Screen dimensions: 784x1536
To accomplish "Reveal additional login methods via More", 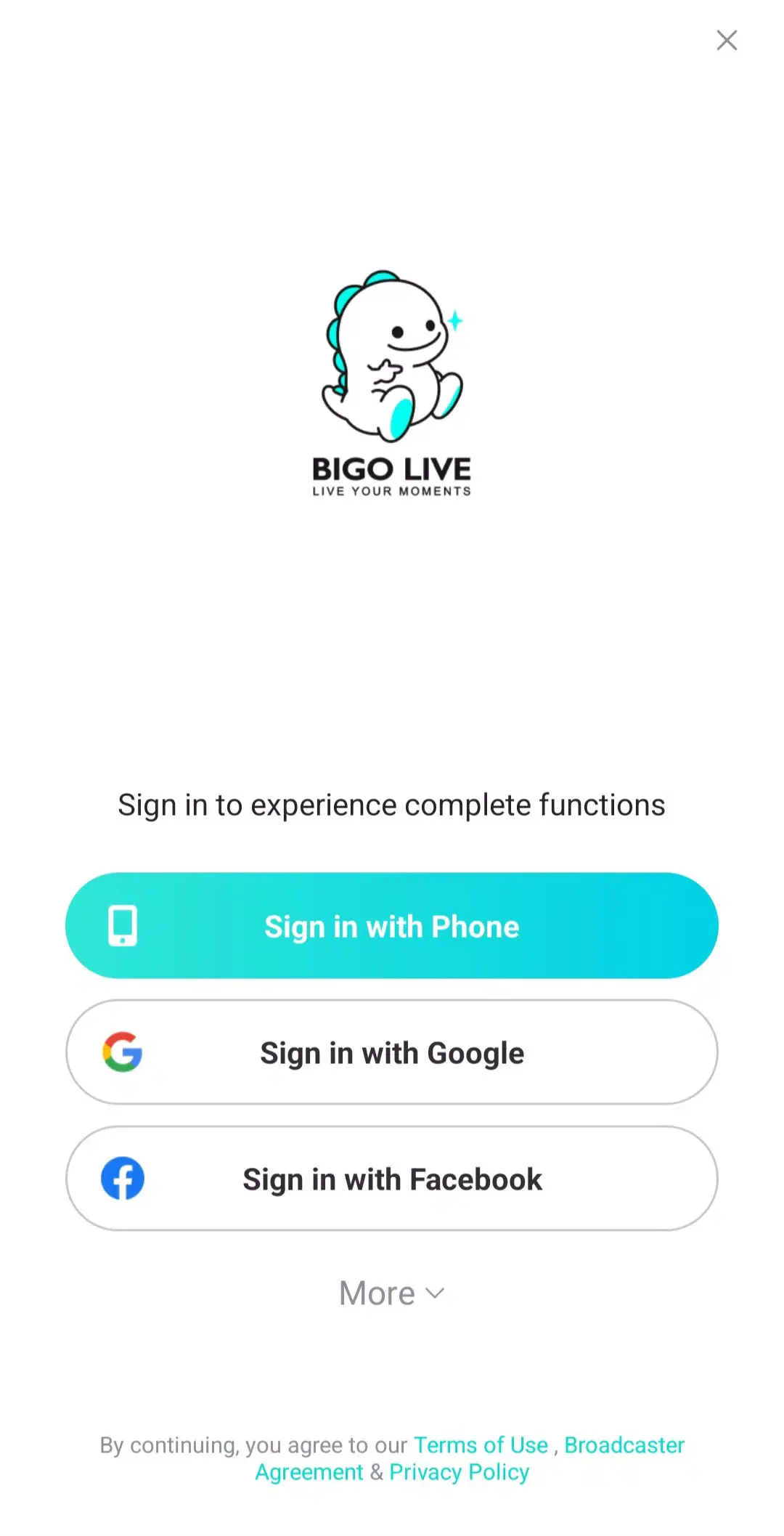I will coord(392,1292).
